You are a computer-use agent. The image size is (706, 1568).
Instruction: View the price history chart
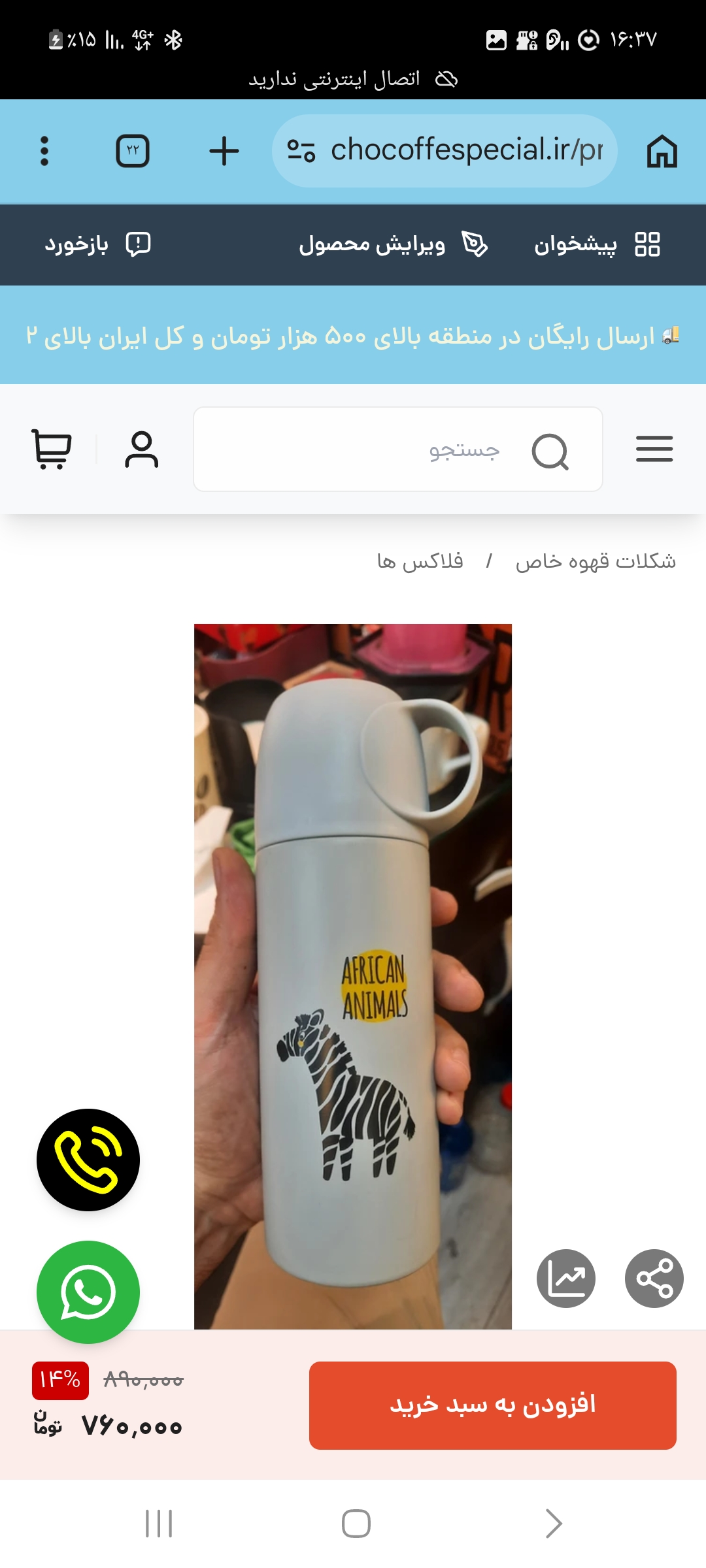tap(566, 1279)
